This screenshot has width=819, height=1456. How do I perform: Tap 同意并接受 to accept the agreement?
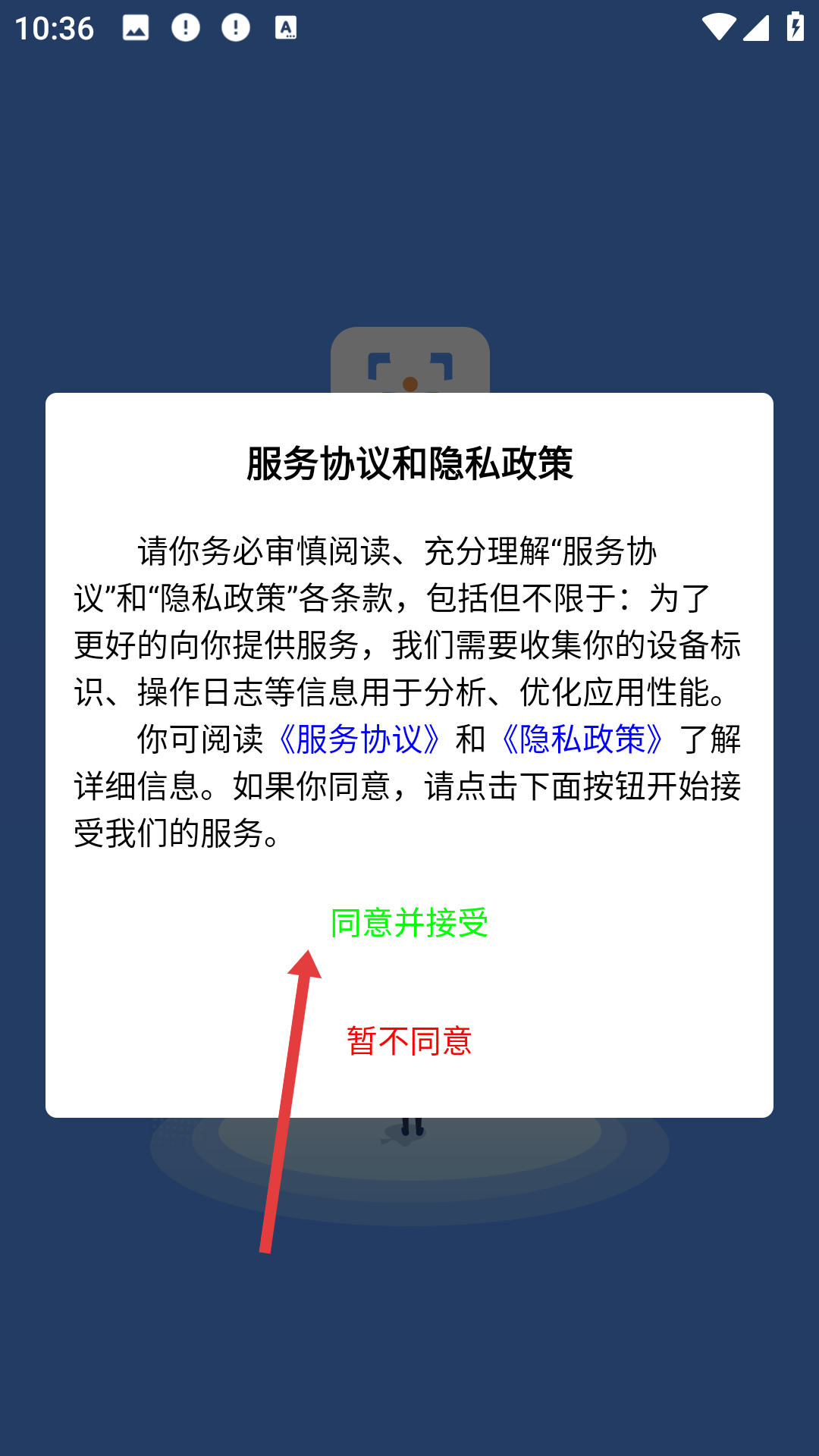tap(409, 923)
